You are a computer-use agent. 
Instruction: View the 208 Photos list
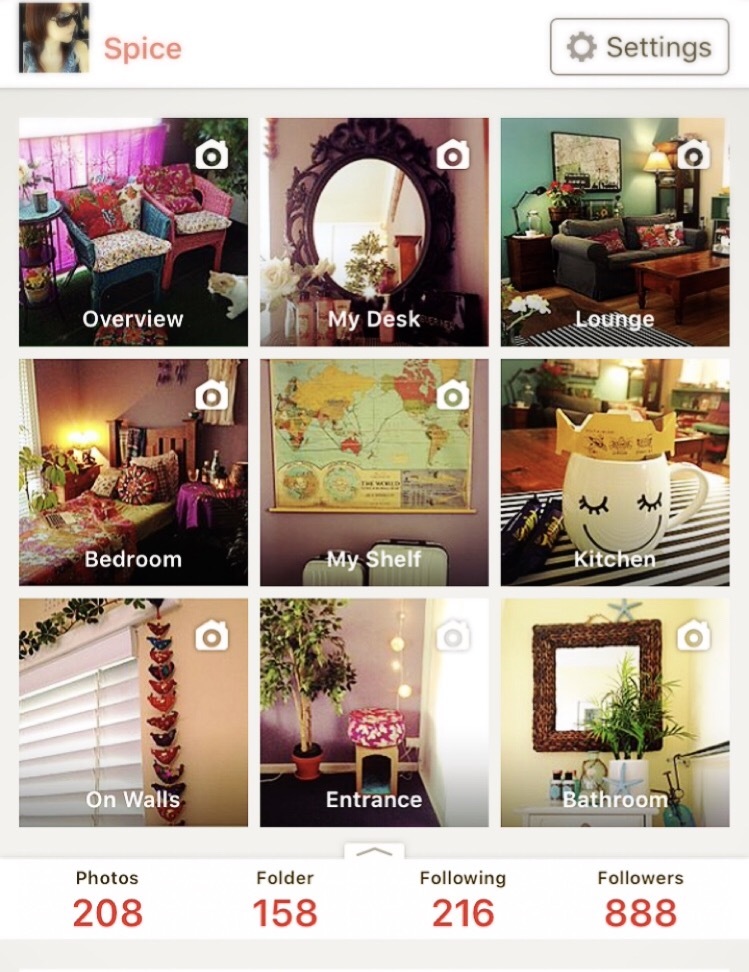(x=107, y=900)
